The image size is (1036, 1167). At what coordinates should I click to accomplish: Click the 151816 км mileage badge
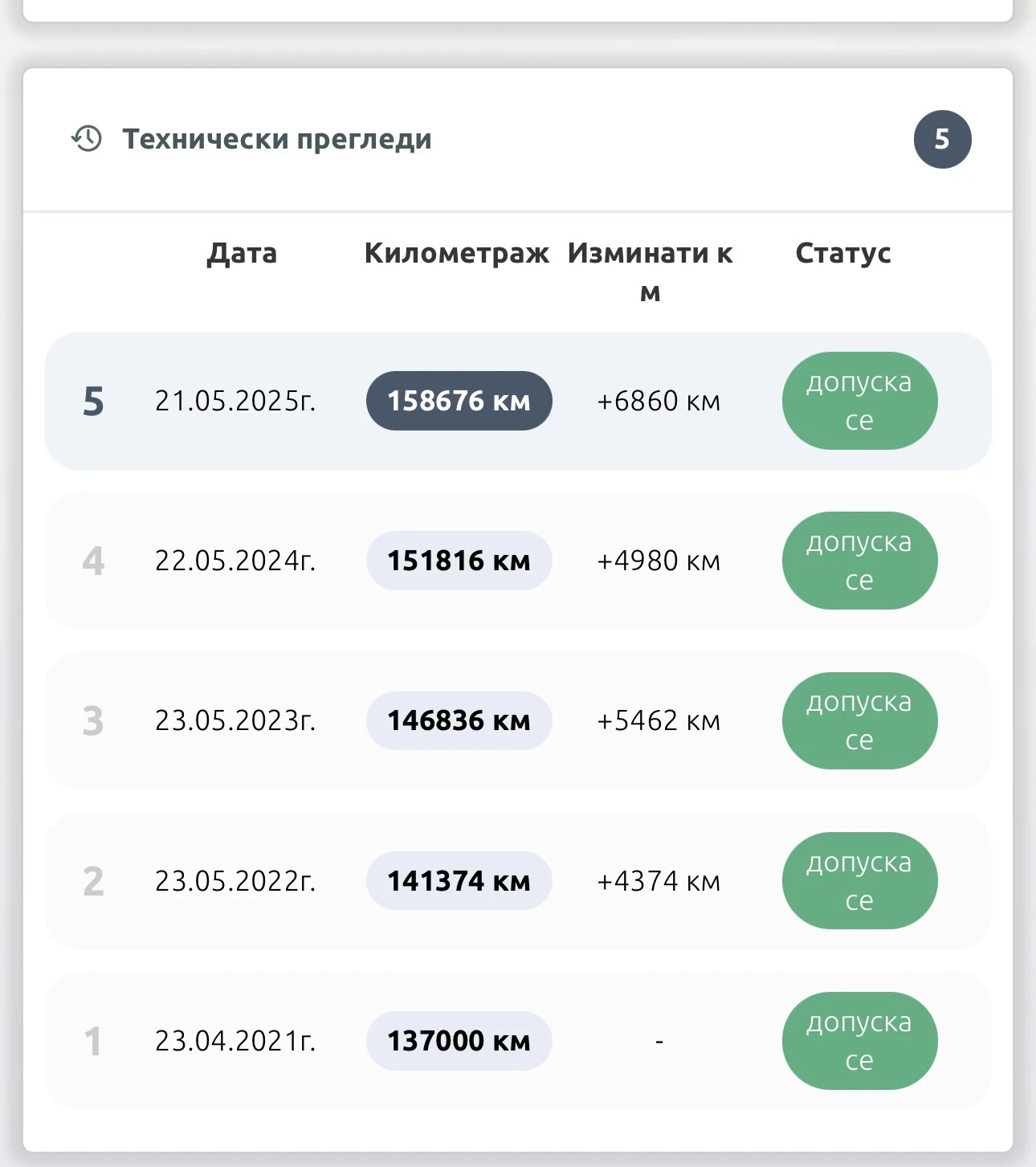click(459, 561)
